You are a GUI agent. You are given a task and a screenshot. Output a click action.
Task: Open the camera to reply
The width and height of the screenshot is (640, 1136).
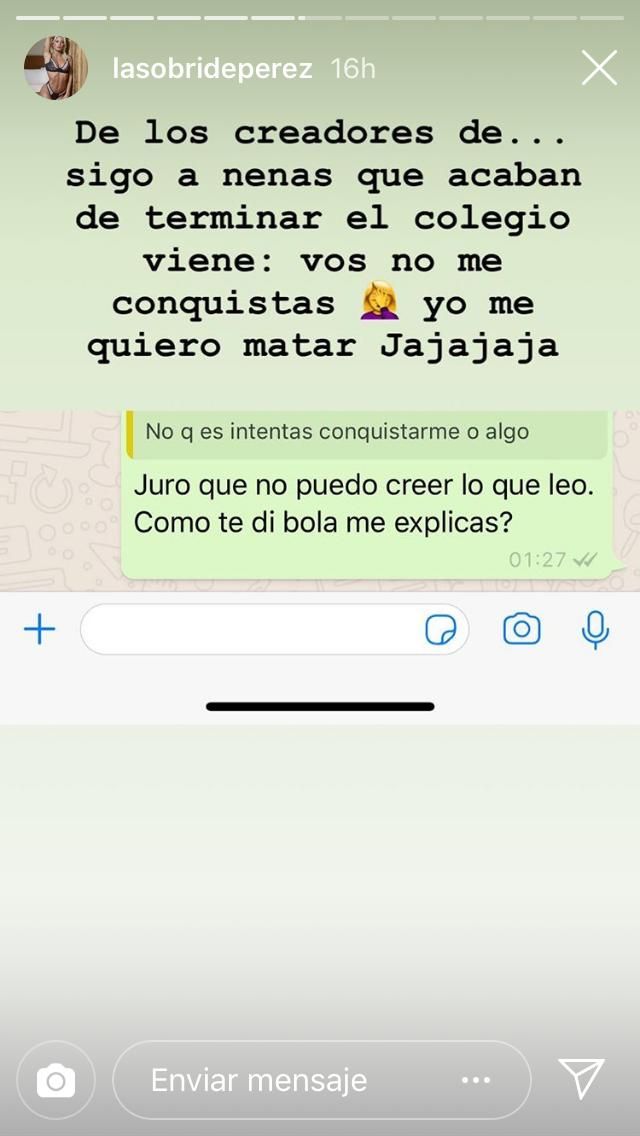click(56, 1080)
